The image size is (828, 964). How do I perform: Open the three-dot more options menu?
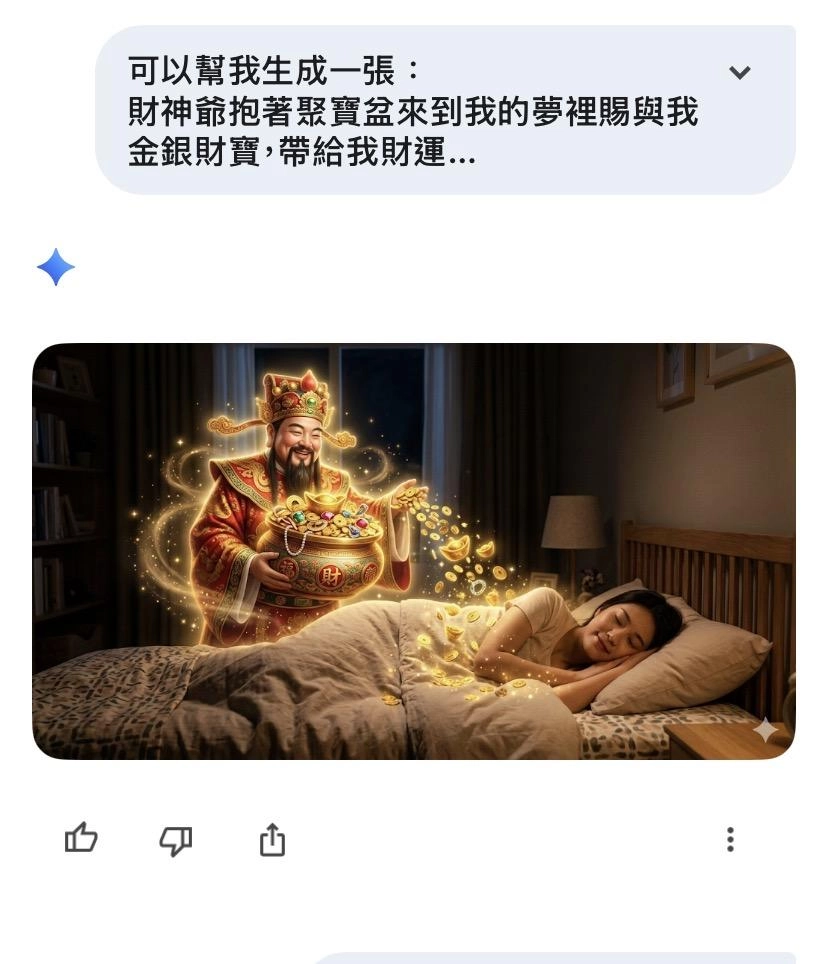(x=730, y=839)
